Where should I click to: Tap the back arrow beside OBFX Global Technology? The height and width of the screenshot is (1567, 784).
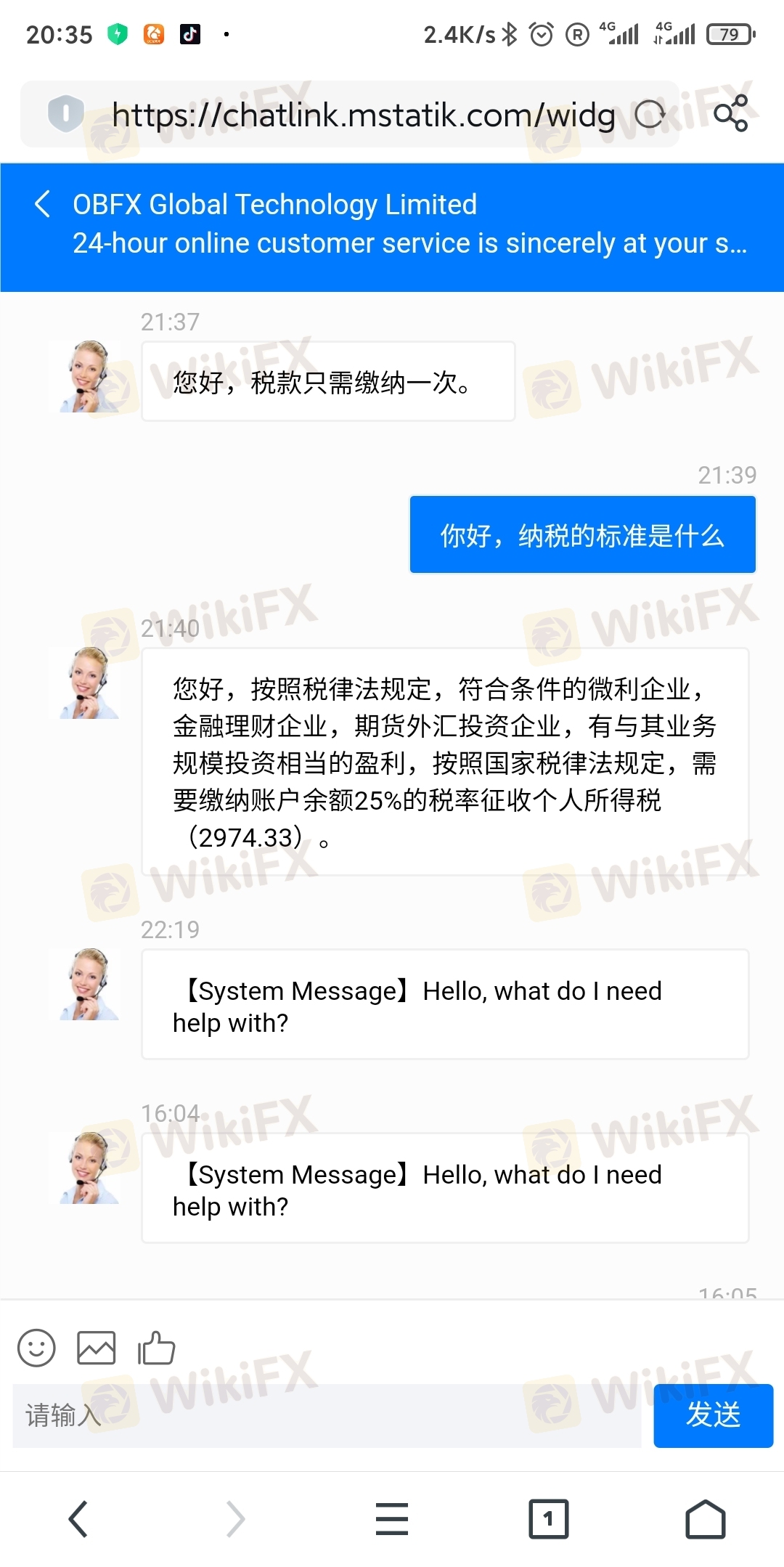click(43, 204)
